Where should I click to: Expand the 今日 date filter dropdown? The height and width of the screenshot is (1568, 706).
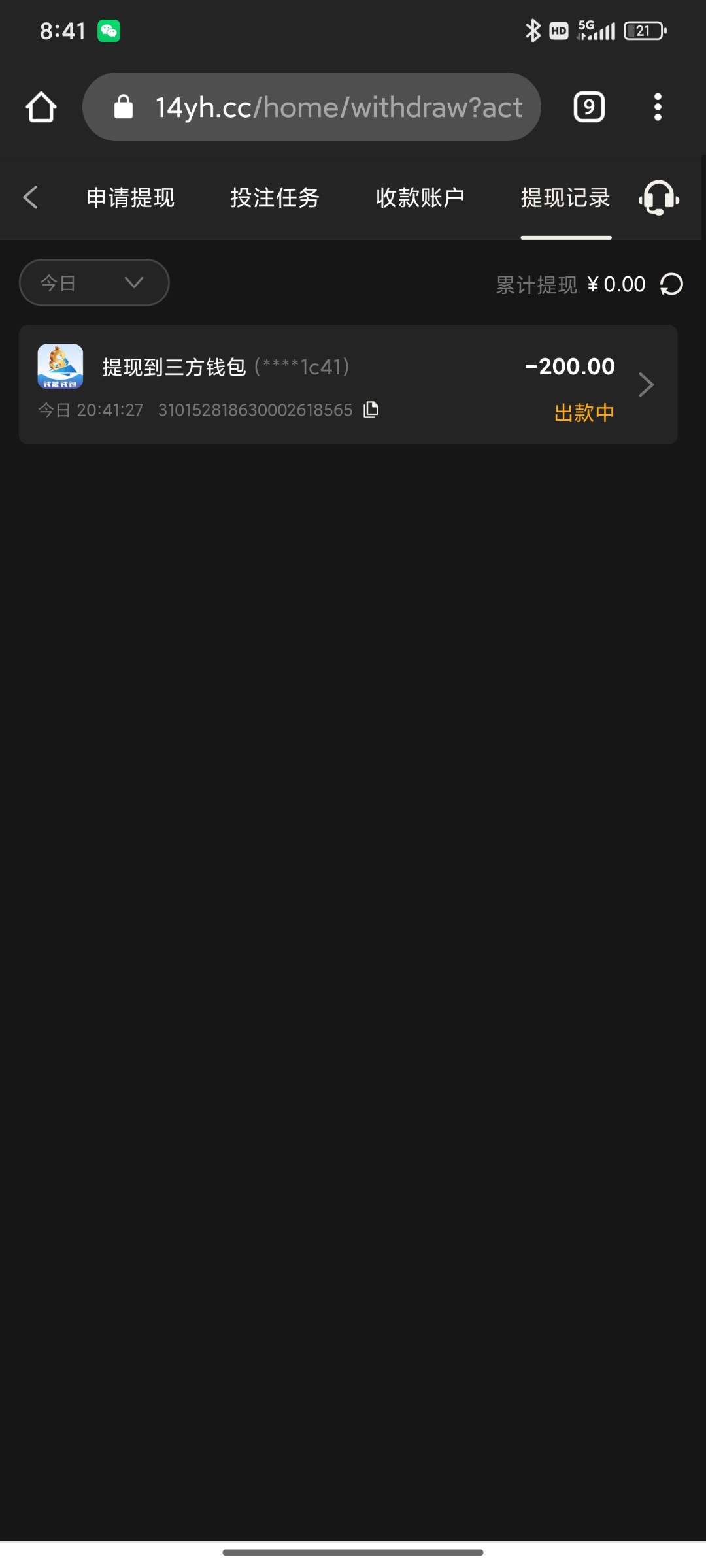pyautogui.click(x=94, y=282)
